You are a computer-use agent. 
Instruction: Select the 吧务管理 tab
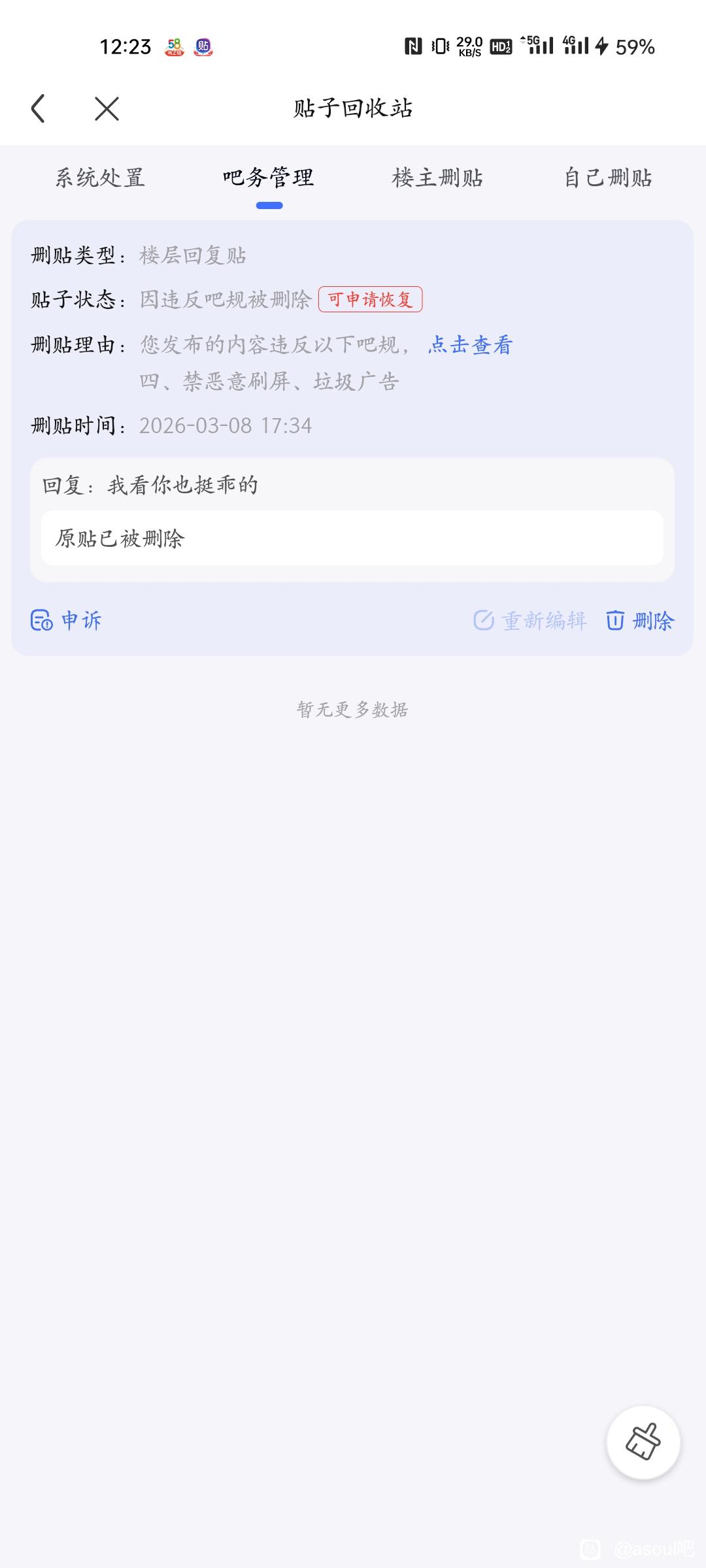coord(269,178)
